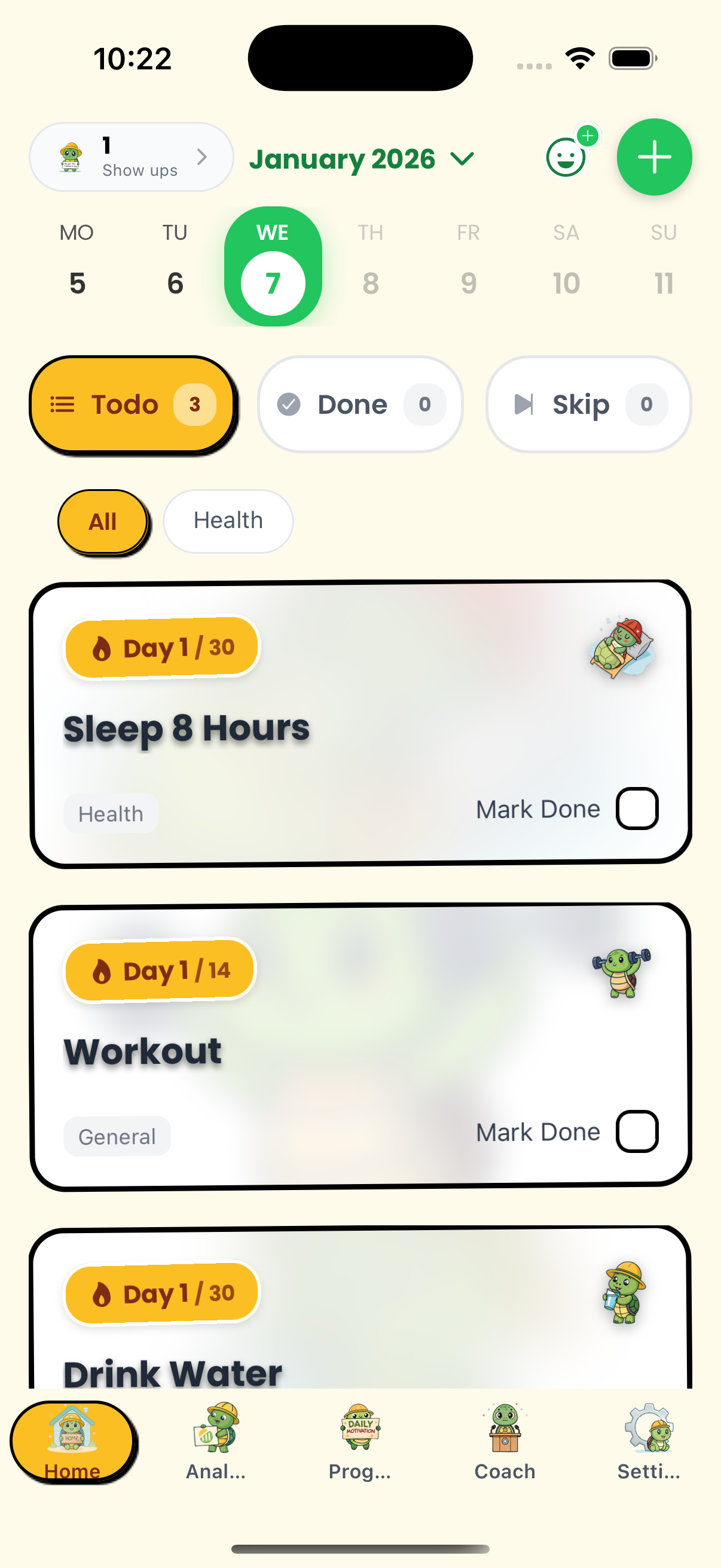
Task: Check Mark Done on the Workout habit
Action: [637, 1131]
